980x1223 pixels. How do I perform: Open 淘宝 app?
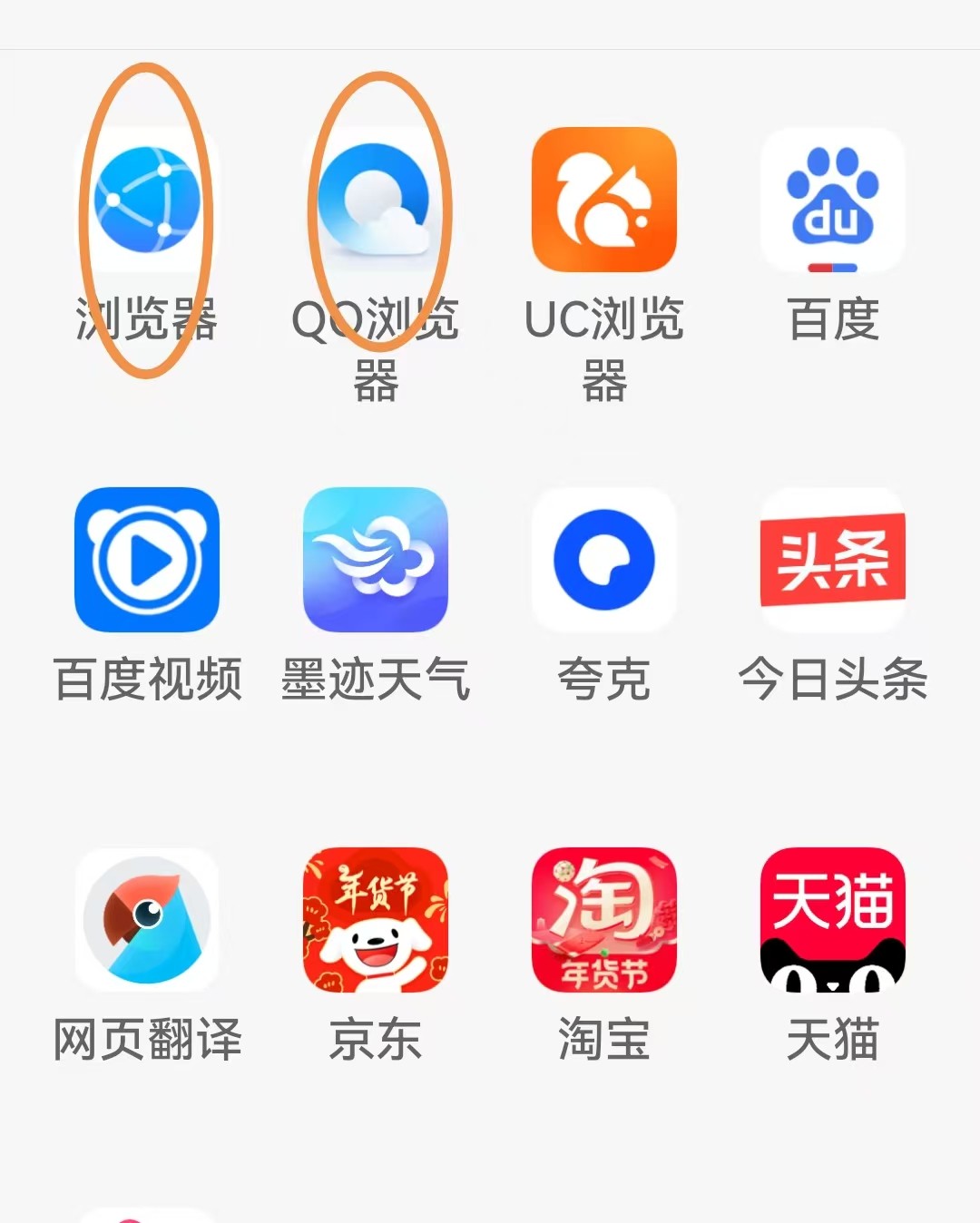pos(604,920)
